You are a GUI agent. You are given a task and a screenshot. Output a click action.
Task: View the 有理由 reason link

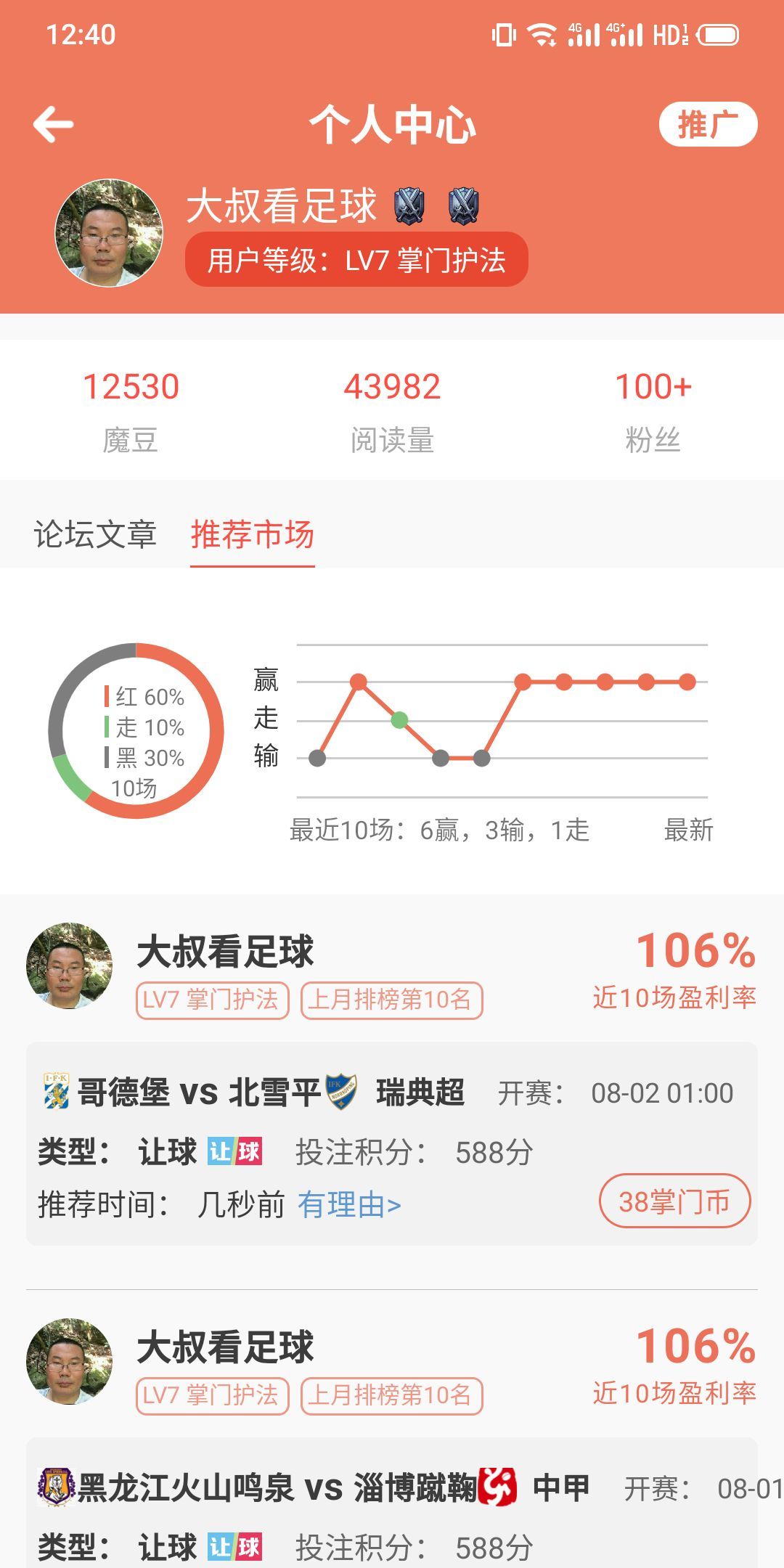tap(349, 1205)
